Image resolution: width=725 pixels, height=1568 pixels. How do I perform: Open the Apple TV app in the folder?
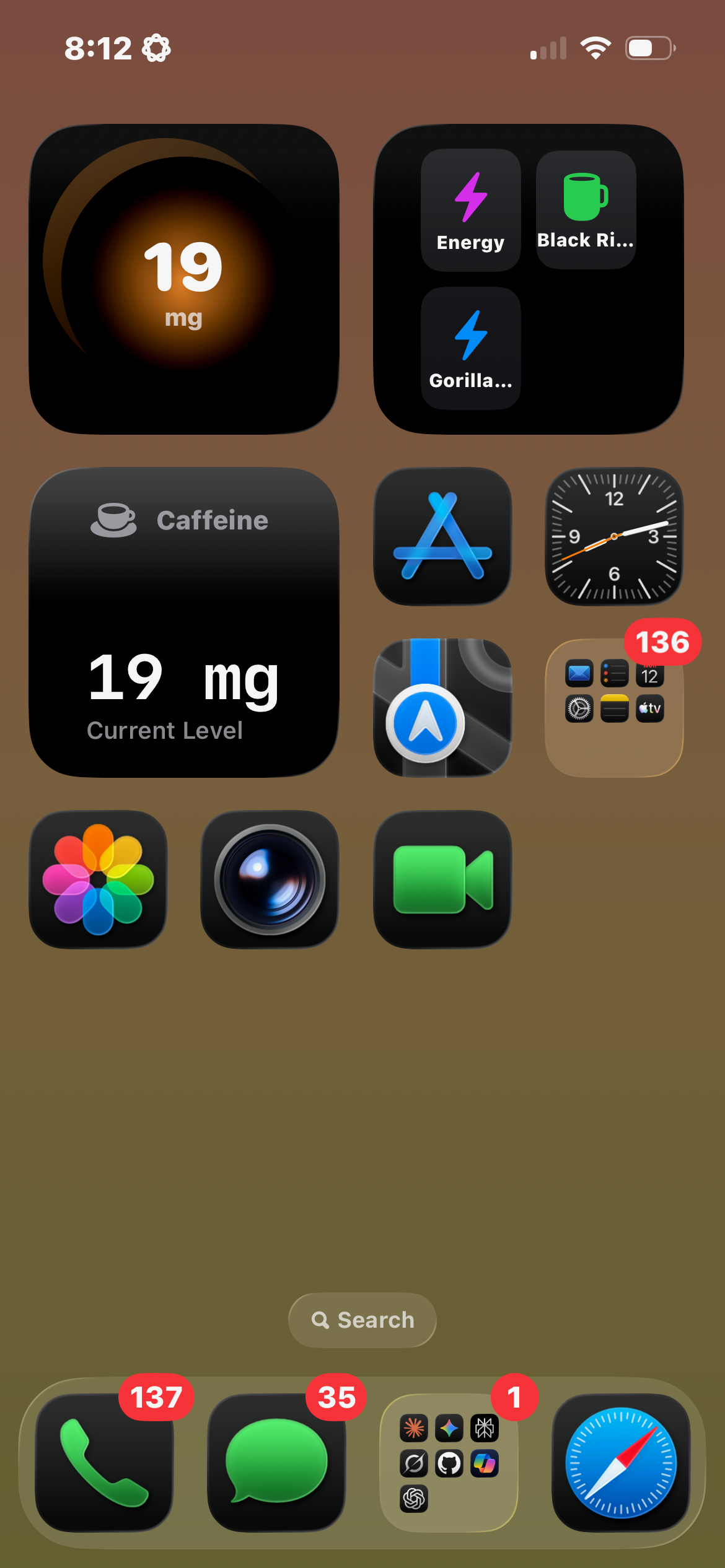coord(651,708)
